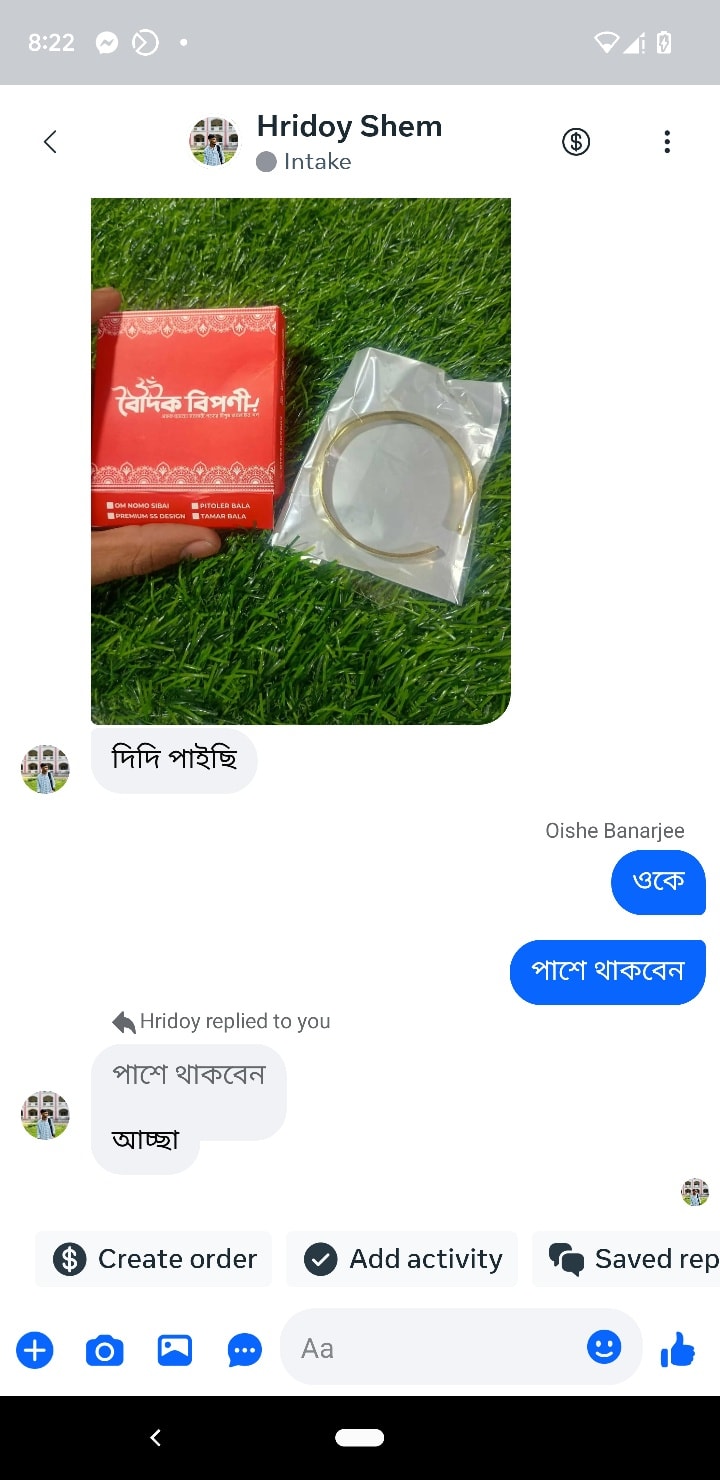Send a thumbs-up like

pos(678,1350)
